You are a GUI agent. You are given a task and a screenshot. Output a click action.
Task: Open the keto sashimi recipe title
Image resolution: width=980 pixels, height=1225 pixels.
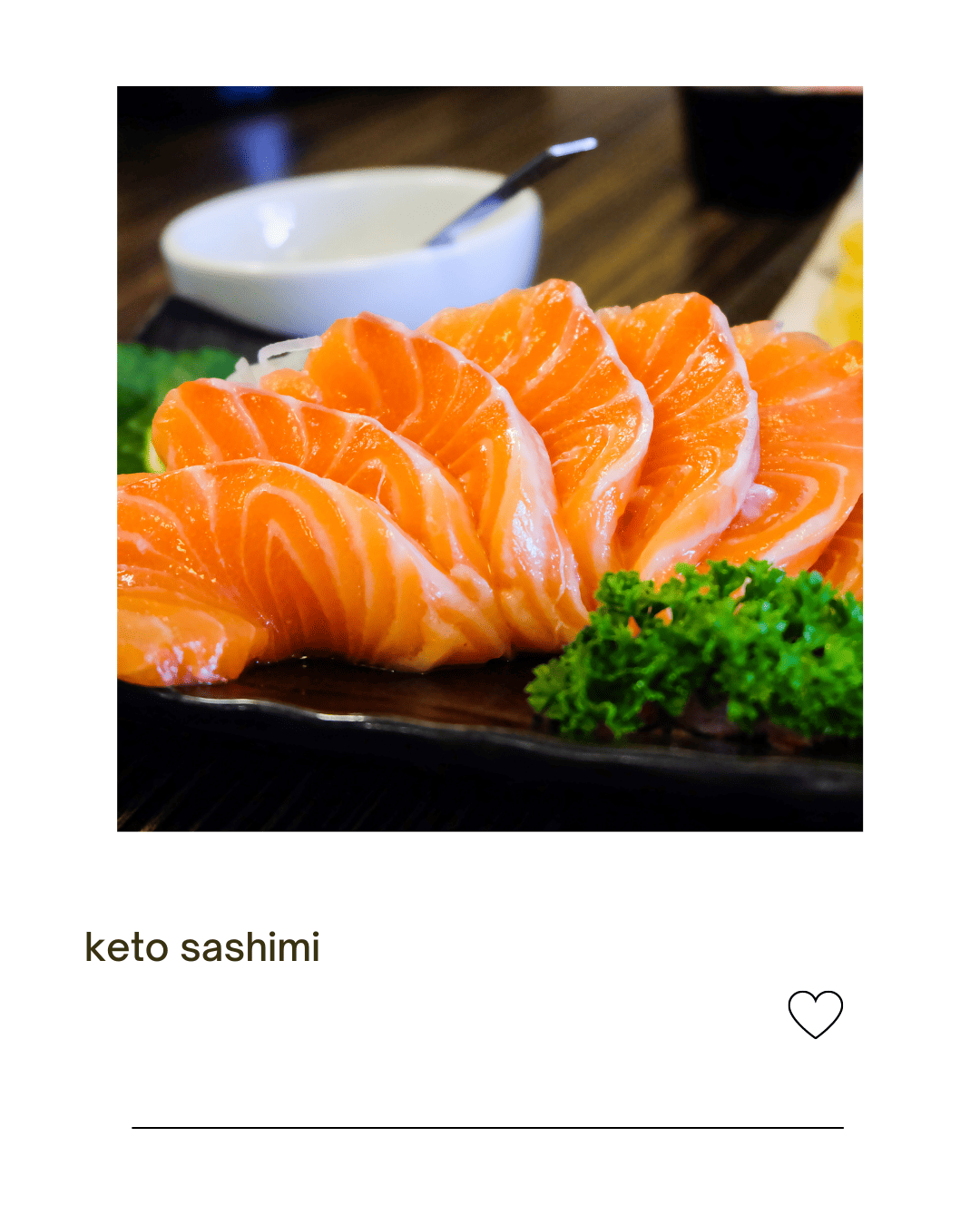point(201,946)
